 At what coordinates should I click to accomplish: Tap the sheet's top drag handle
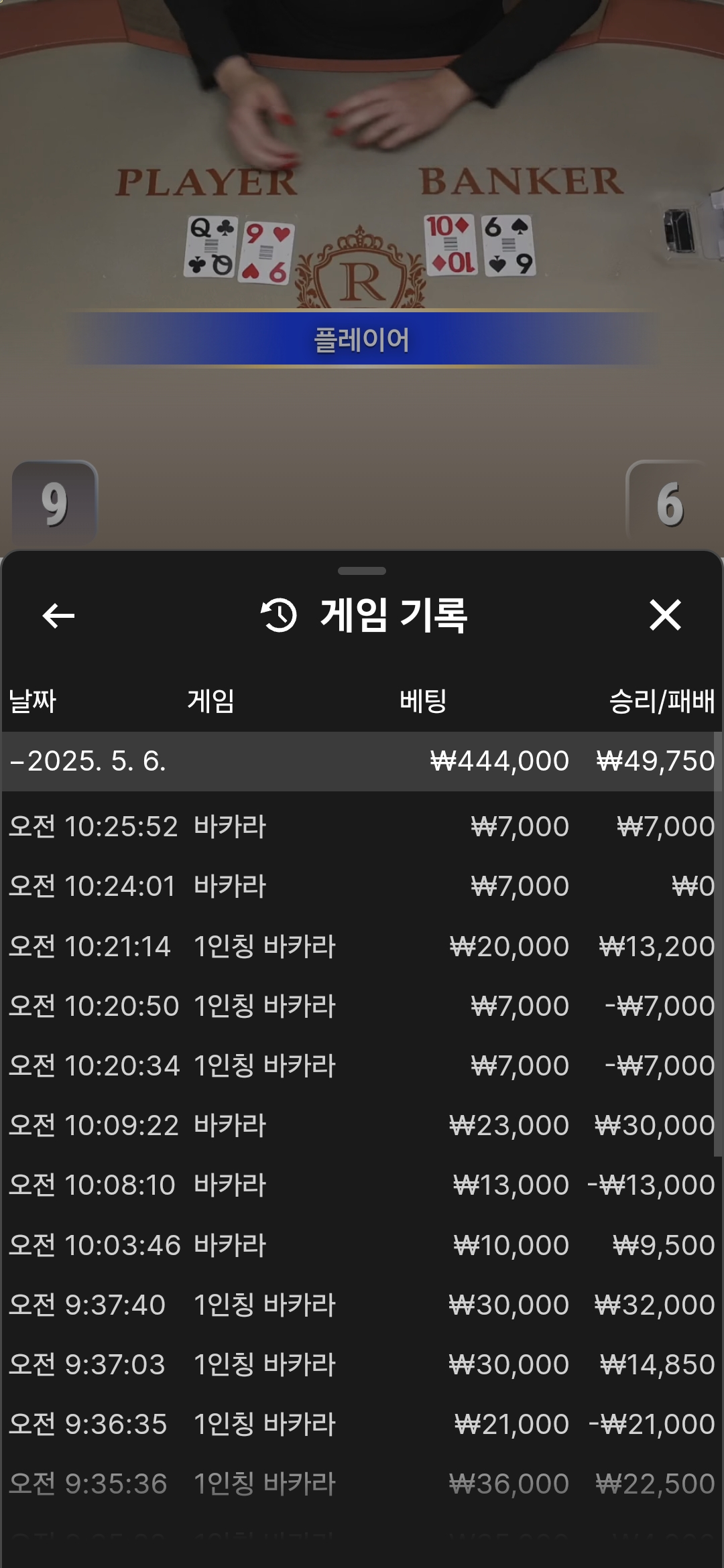tap(362, 571)
